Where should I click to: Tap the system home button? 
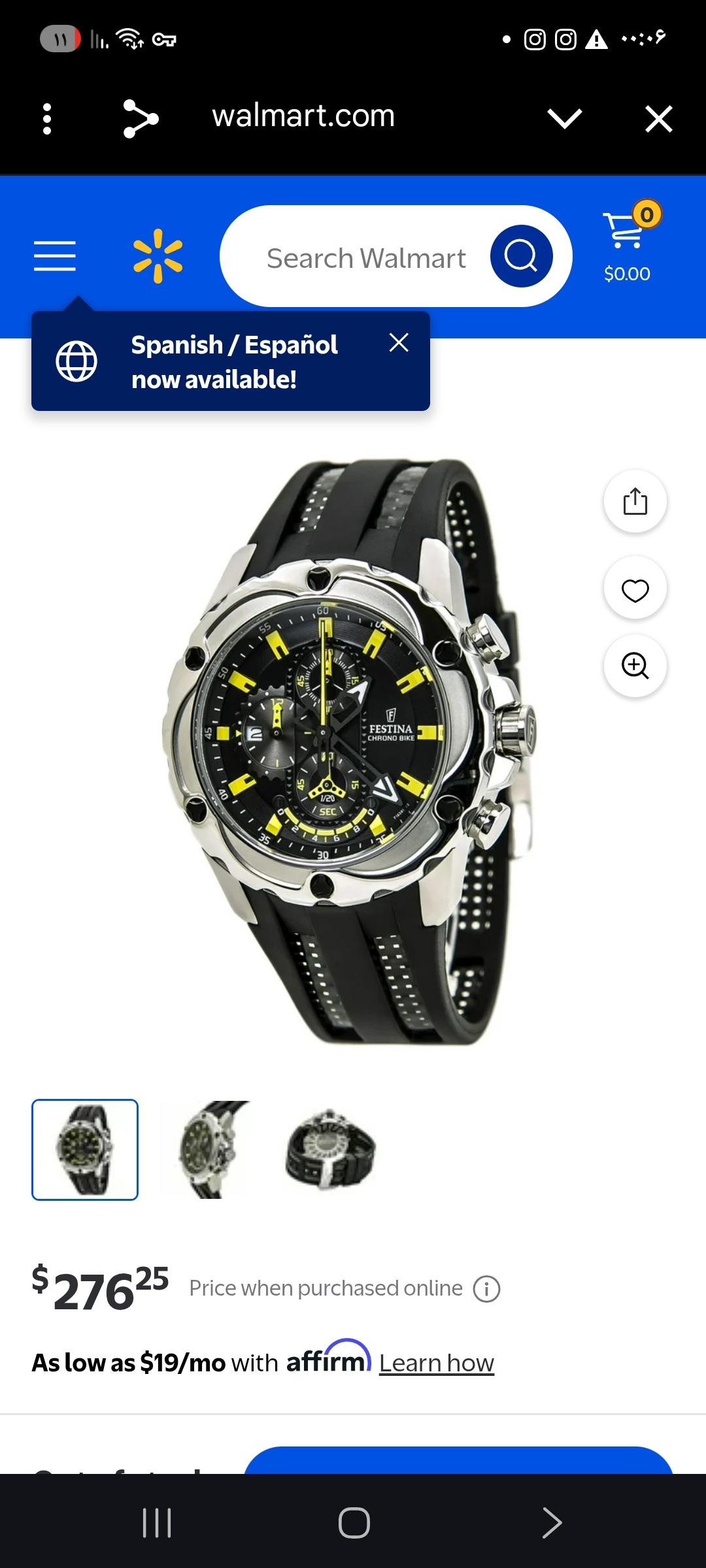point(354,1523)
